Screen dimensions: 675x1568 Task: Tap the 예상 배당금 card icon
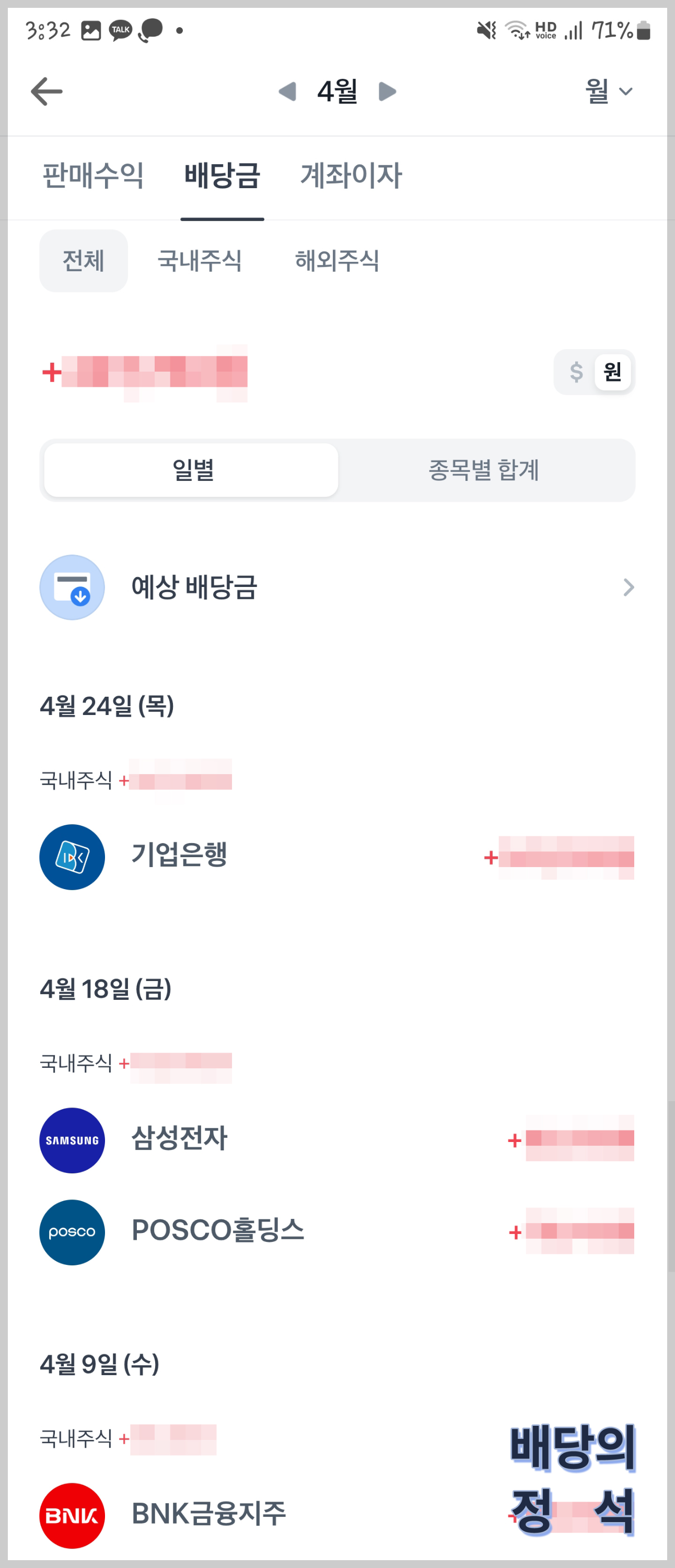point(73,587)
